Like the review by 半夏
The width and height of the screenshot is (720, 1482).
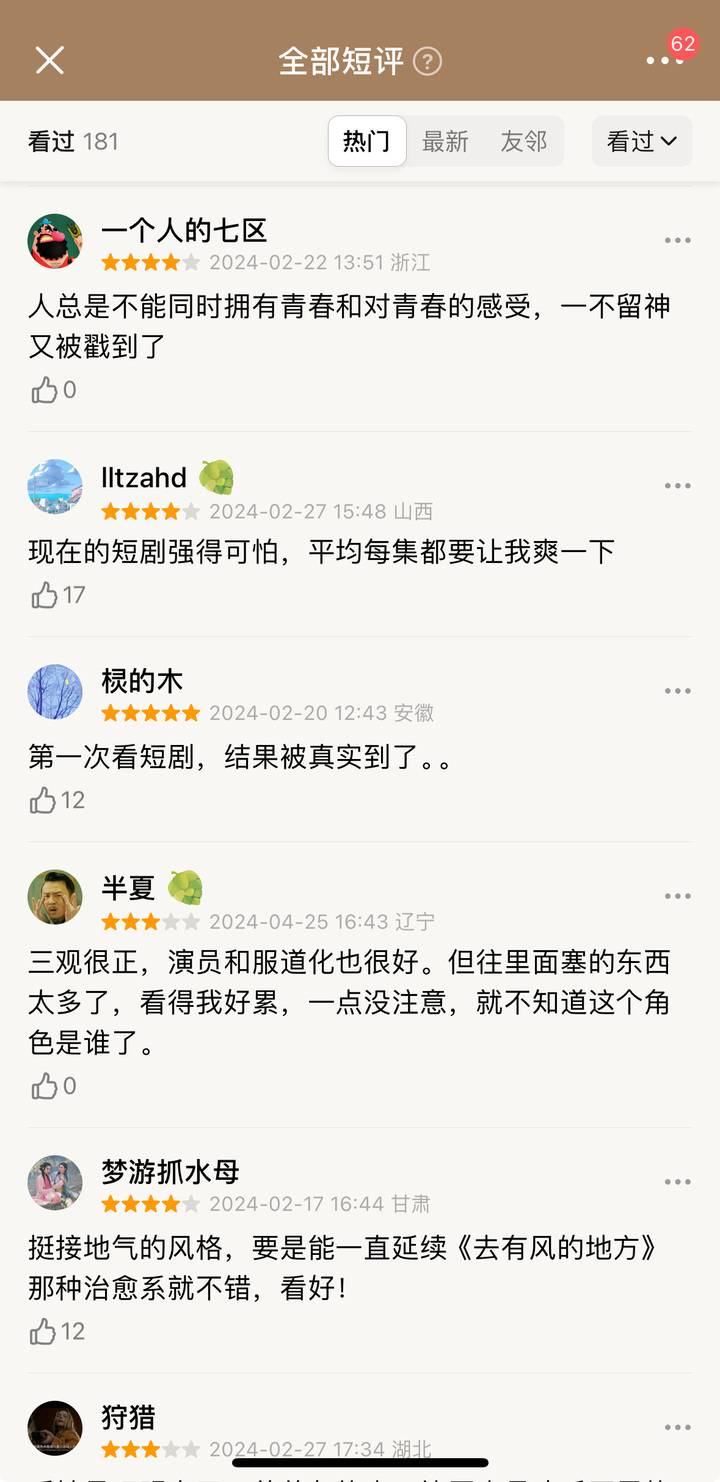pyautogui.click(x=44, y=1086)
